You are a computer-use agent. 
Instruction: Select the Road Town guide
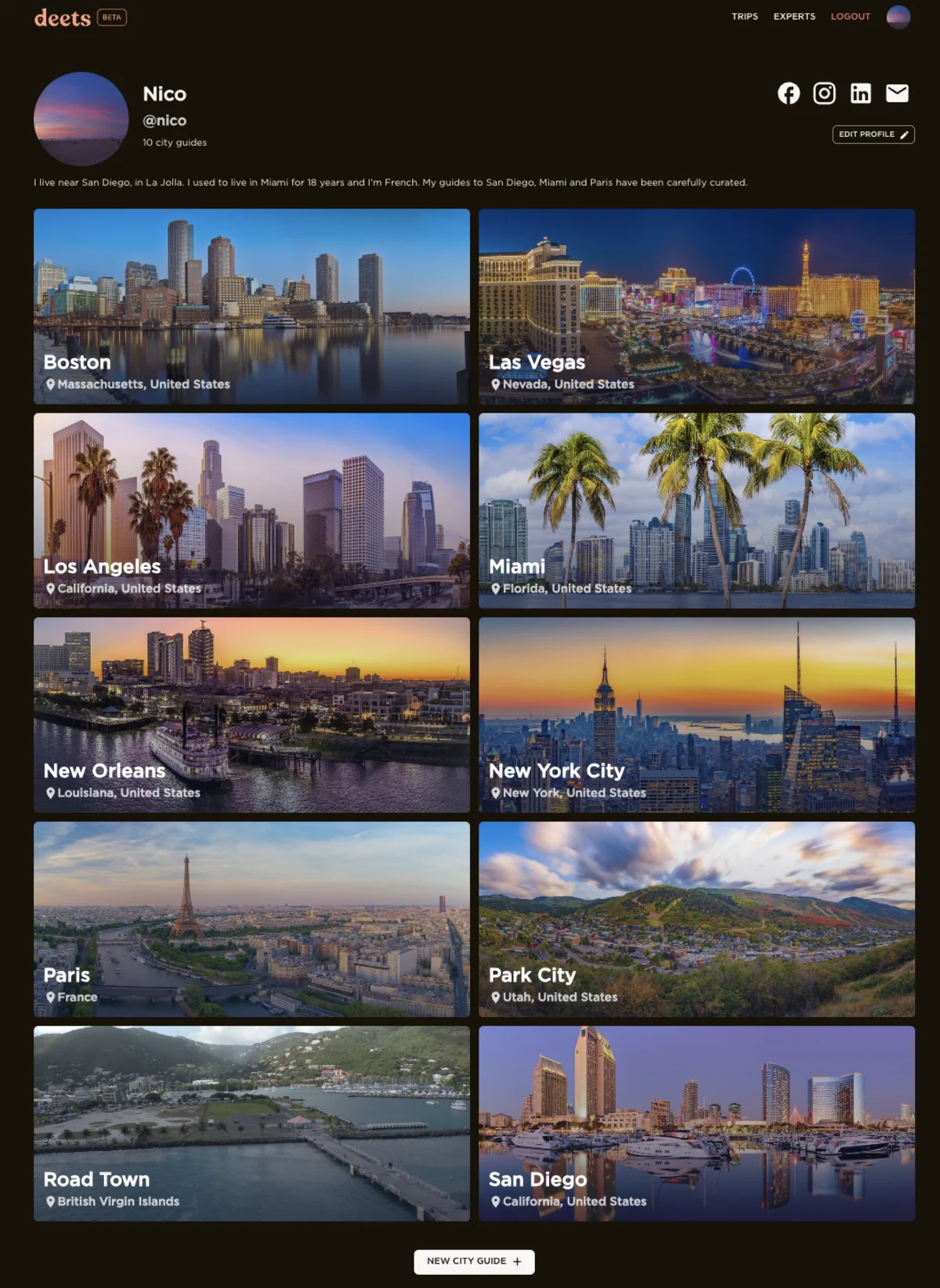click(x=251, y=1124)
